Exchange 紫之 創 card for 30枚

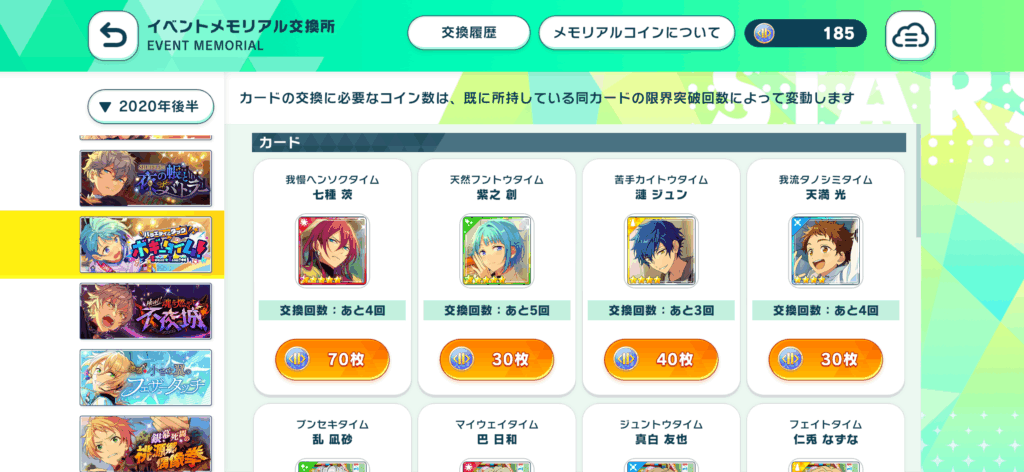[x=496, y=360]
